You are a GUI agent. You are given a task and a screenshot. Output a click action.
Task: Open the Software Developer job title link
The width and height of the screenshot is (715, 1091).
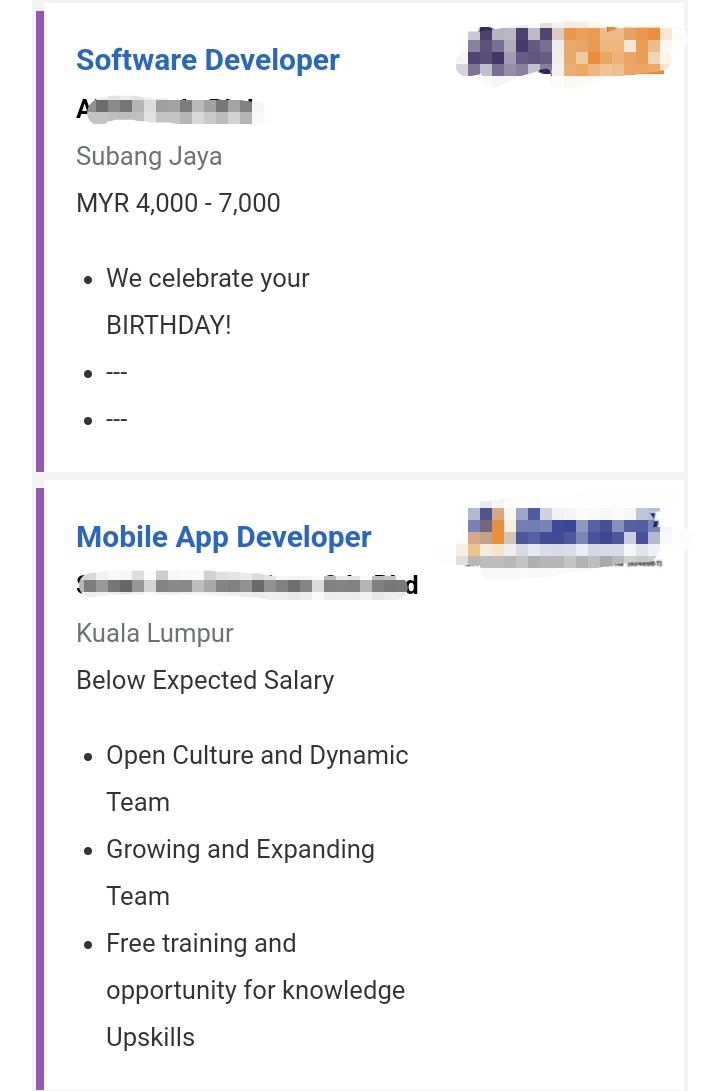(208, 60)
